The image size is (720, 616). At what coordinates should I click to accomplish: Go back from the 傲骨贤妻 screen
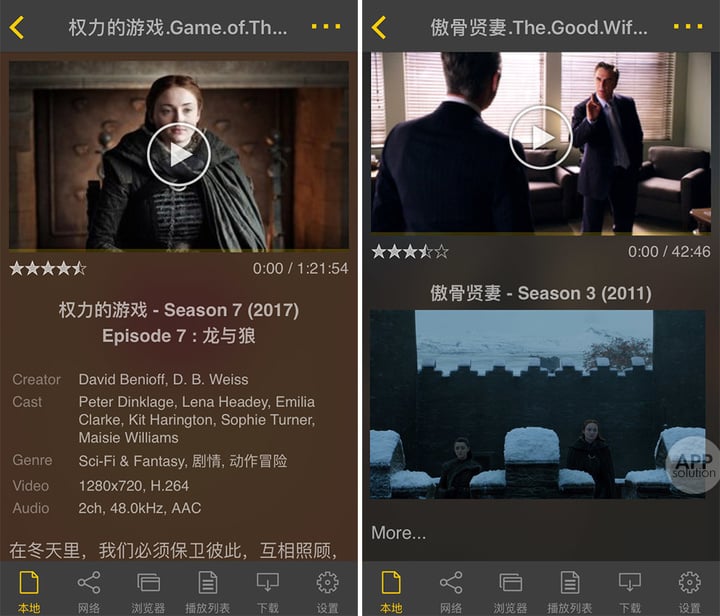[379, 27]
